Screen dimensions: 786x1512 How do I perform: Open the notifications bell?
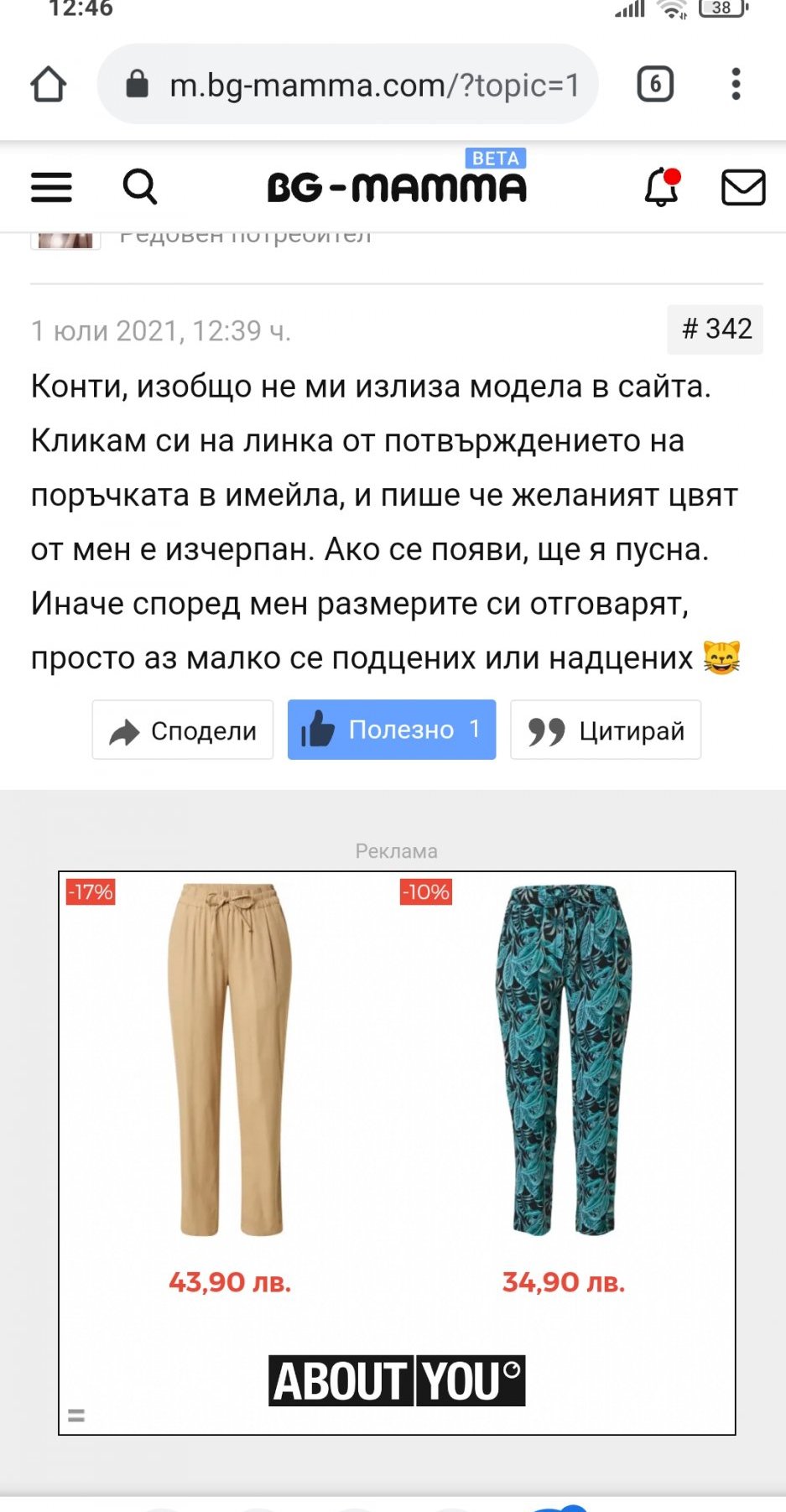[661, 187]
